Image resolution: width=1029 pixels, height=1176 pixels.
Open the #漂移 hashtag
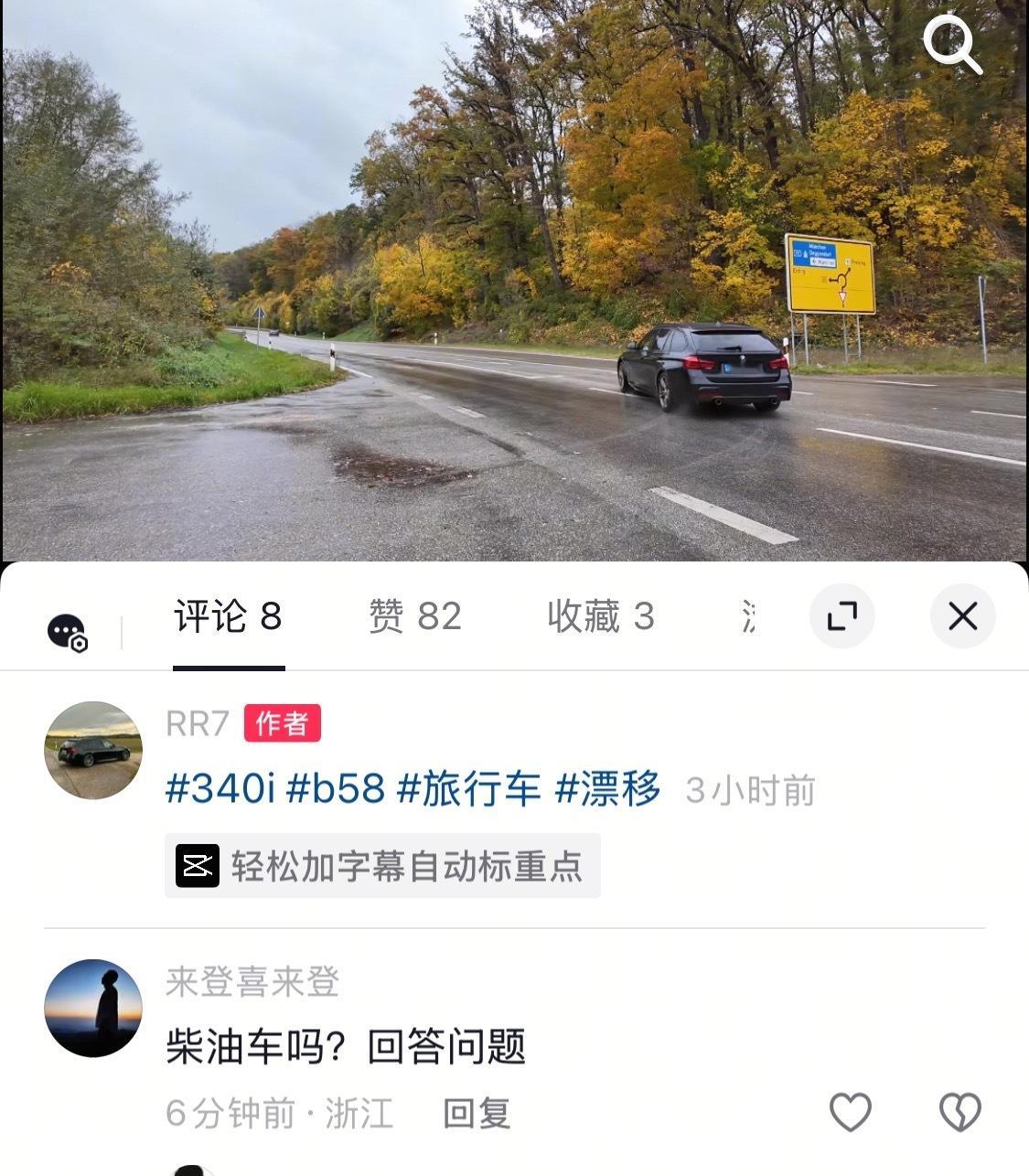coord(607,789)
